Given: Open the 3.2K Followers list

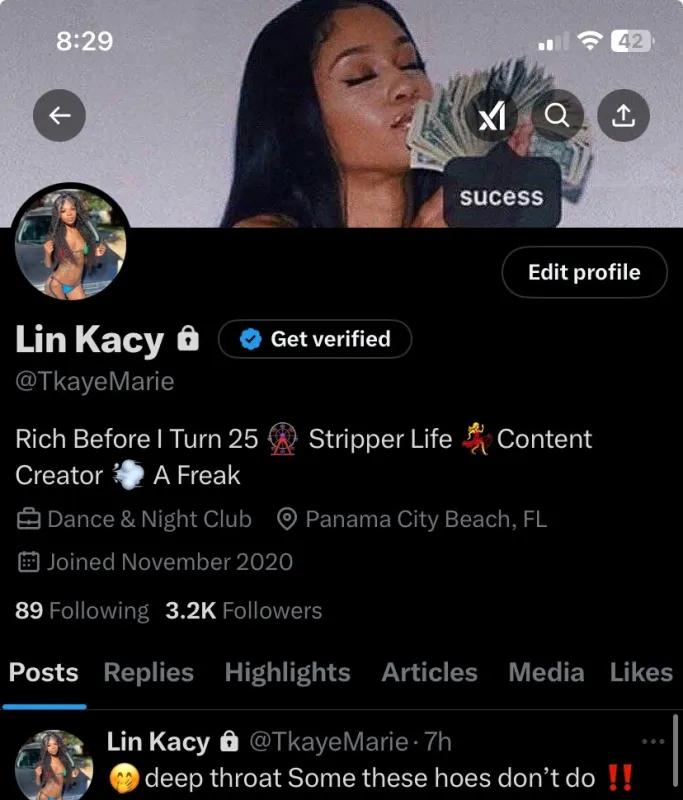Looking at the screenshot, I should click(243, 611).
